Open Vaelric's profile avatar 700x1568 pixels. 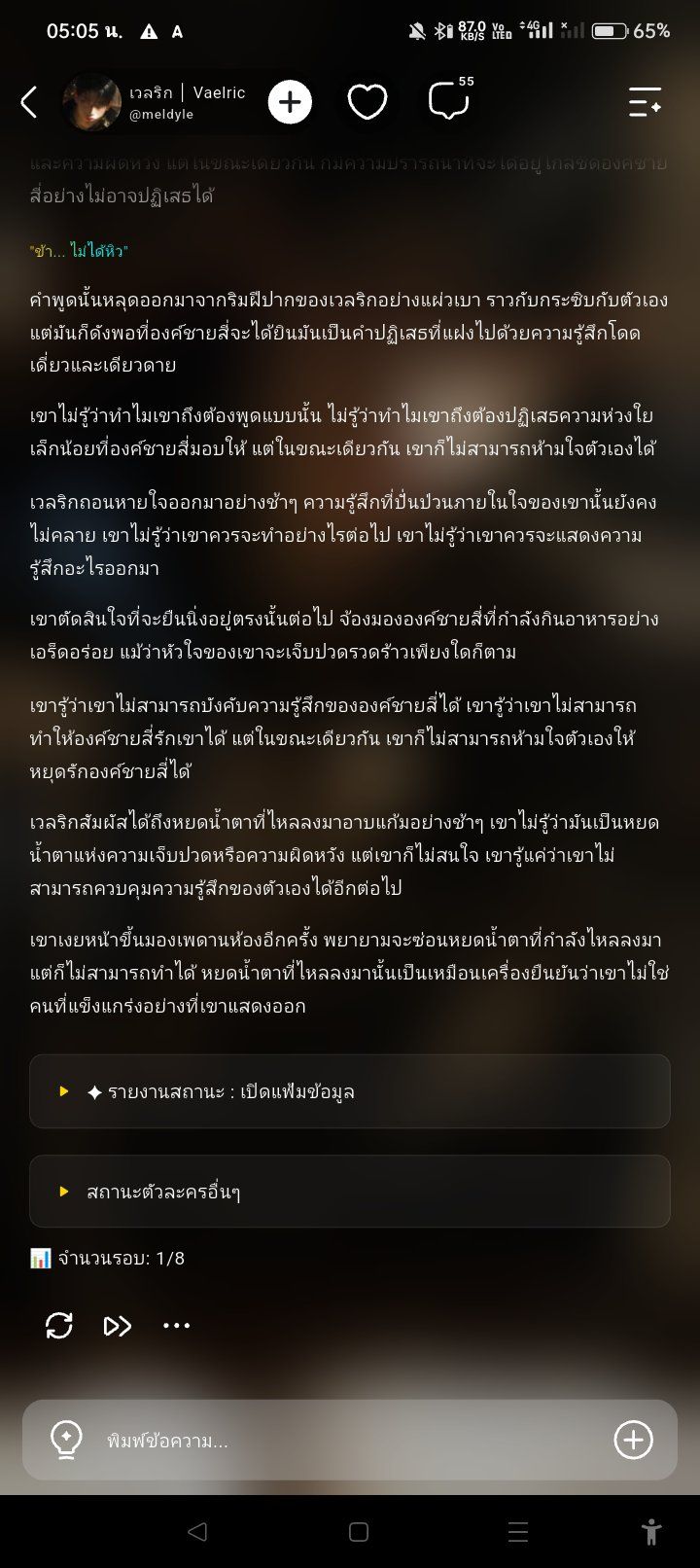(92, 102)
